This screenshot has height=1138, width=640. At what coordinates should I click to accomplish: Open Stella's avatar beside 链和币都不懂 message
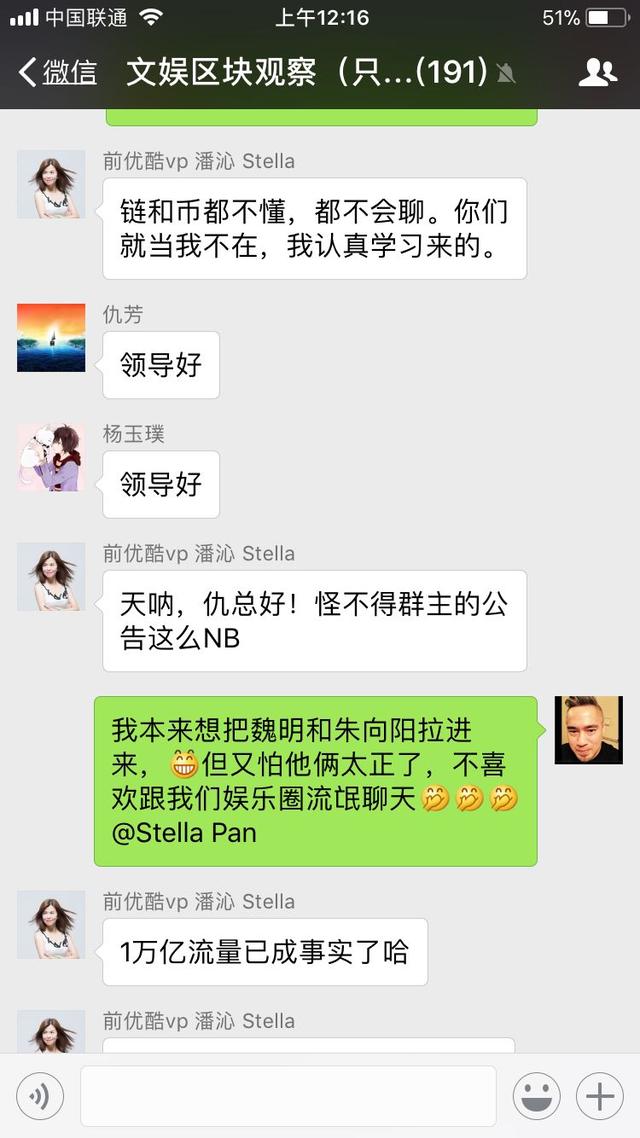pyautogui.click(x=51, y=185)
